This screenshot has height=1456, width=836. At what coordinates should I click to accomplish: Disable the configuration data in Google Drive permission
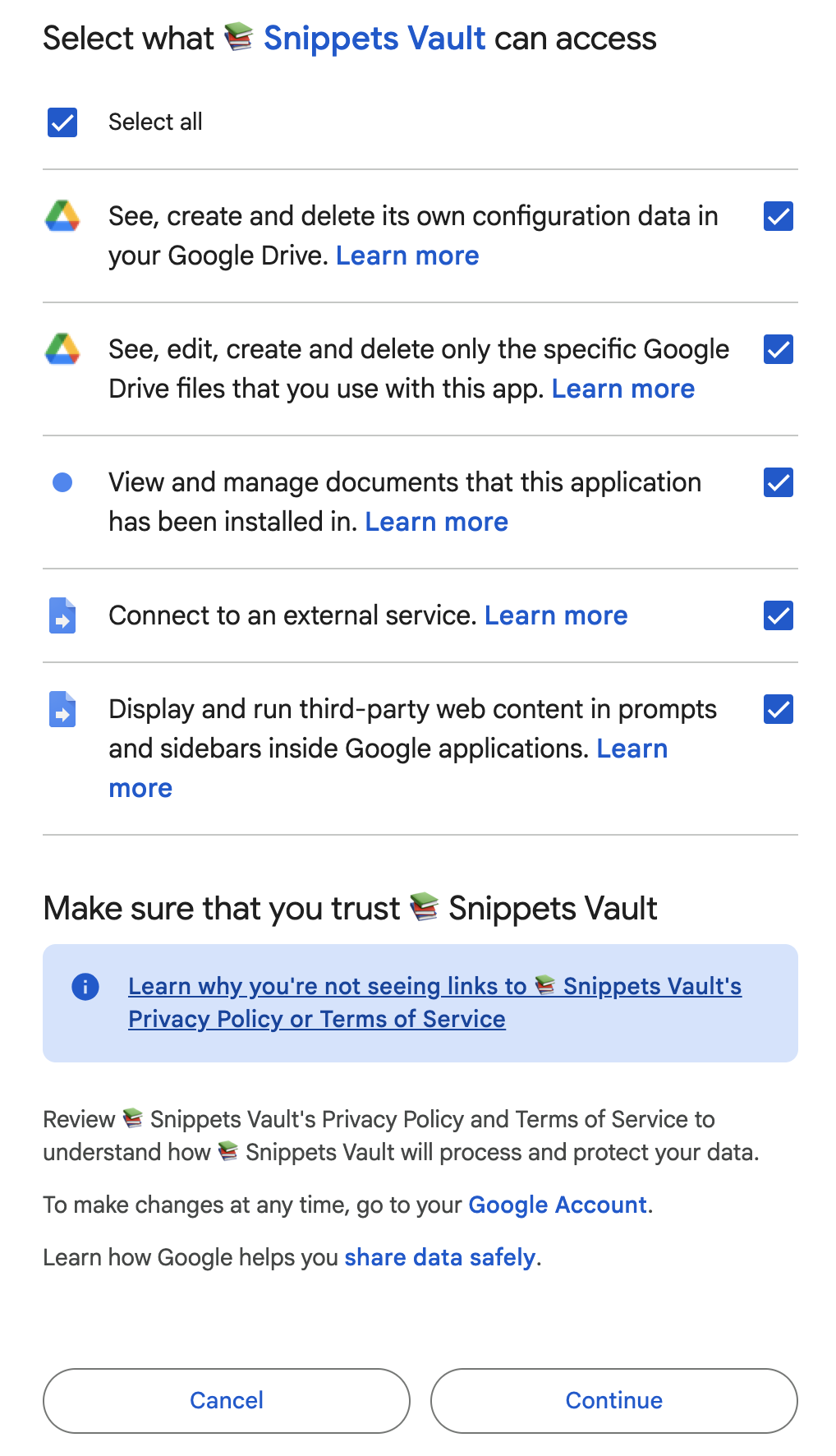(778, 217)
